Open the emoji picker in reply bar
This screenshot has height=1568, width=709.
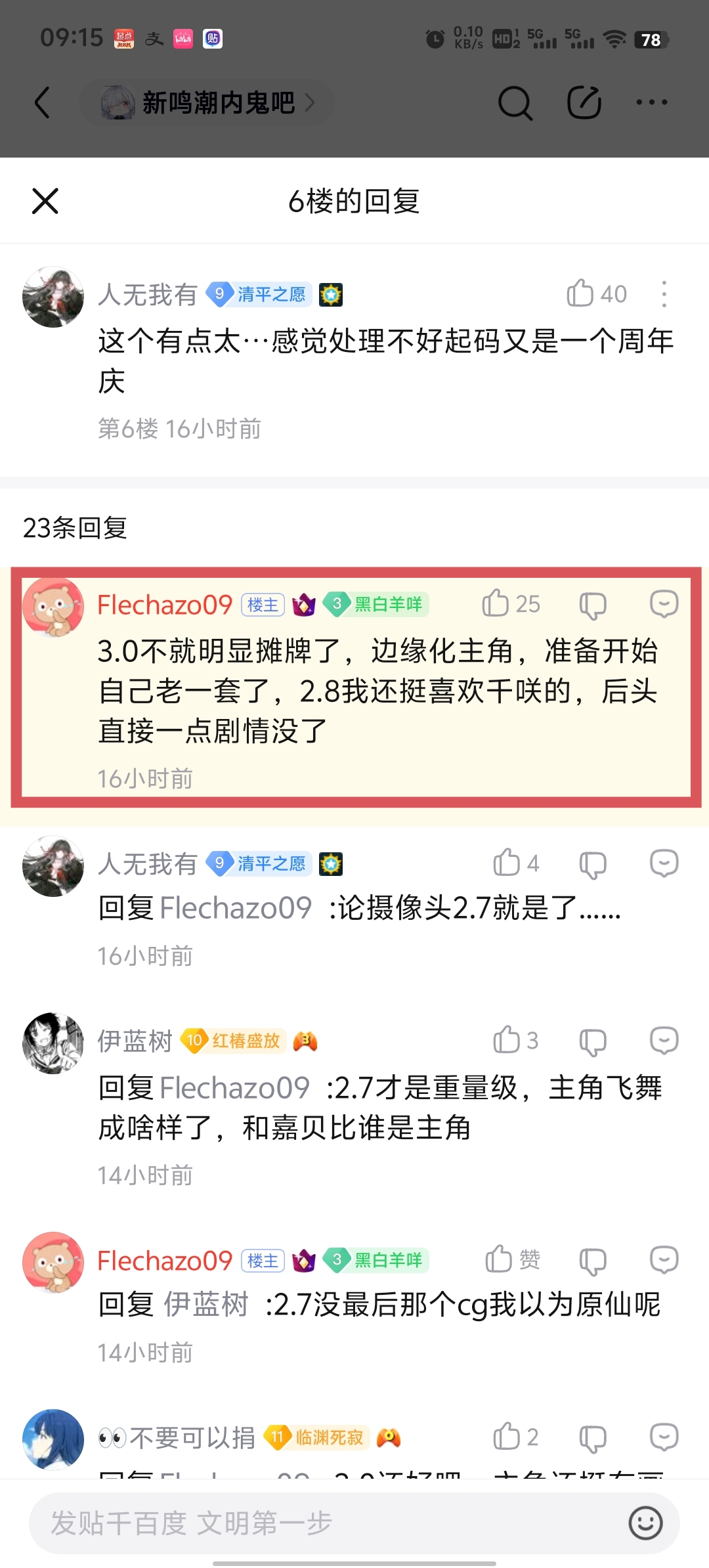(645, 1523)
